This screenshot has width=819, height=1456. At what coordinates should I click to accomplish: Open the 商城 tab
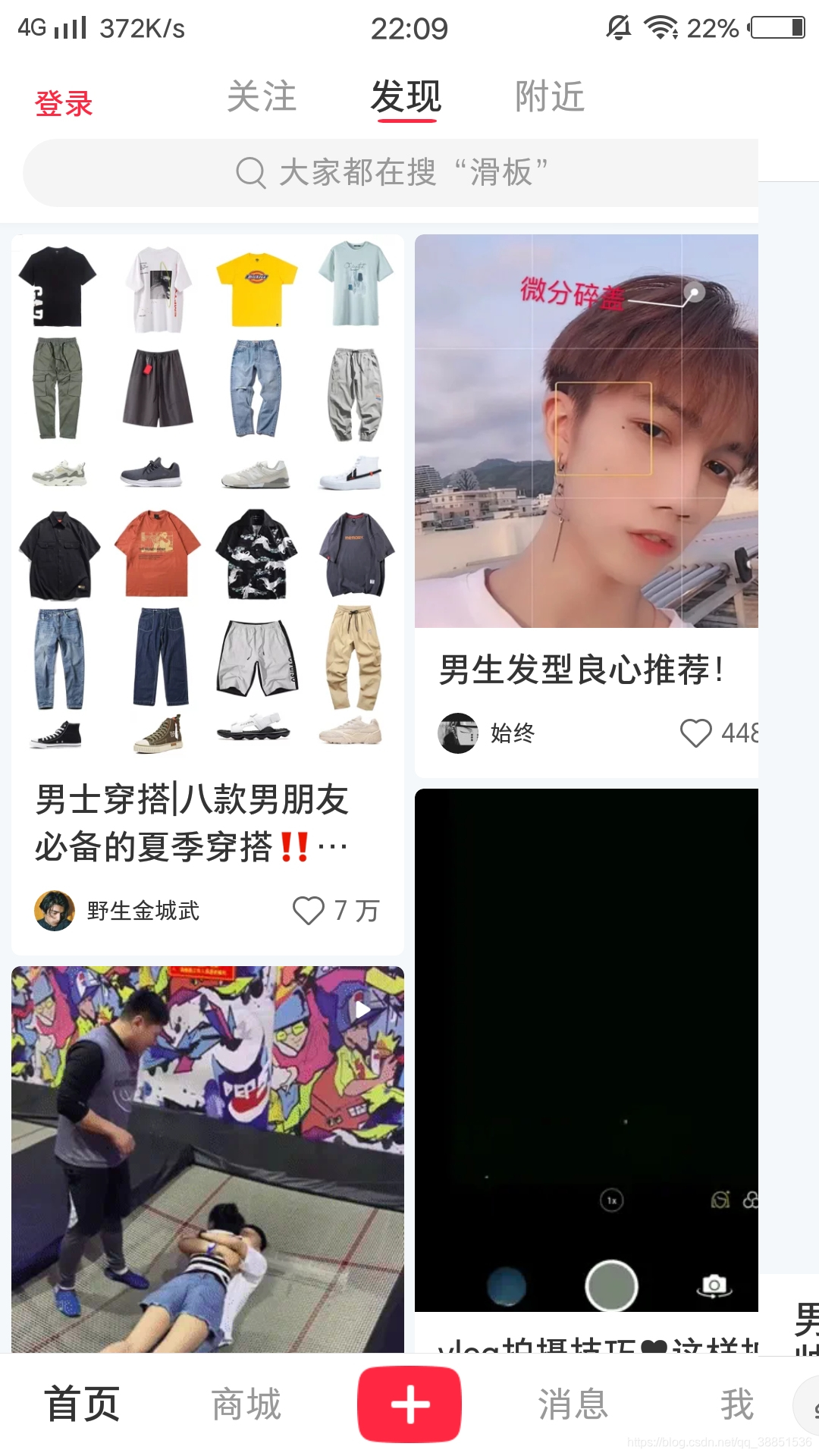point(246,1404)
